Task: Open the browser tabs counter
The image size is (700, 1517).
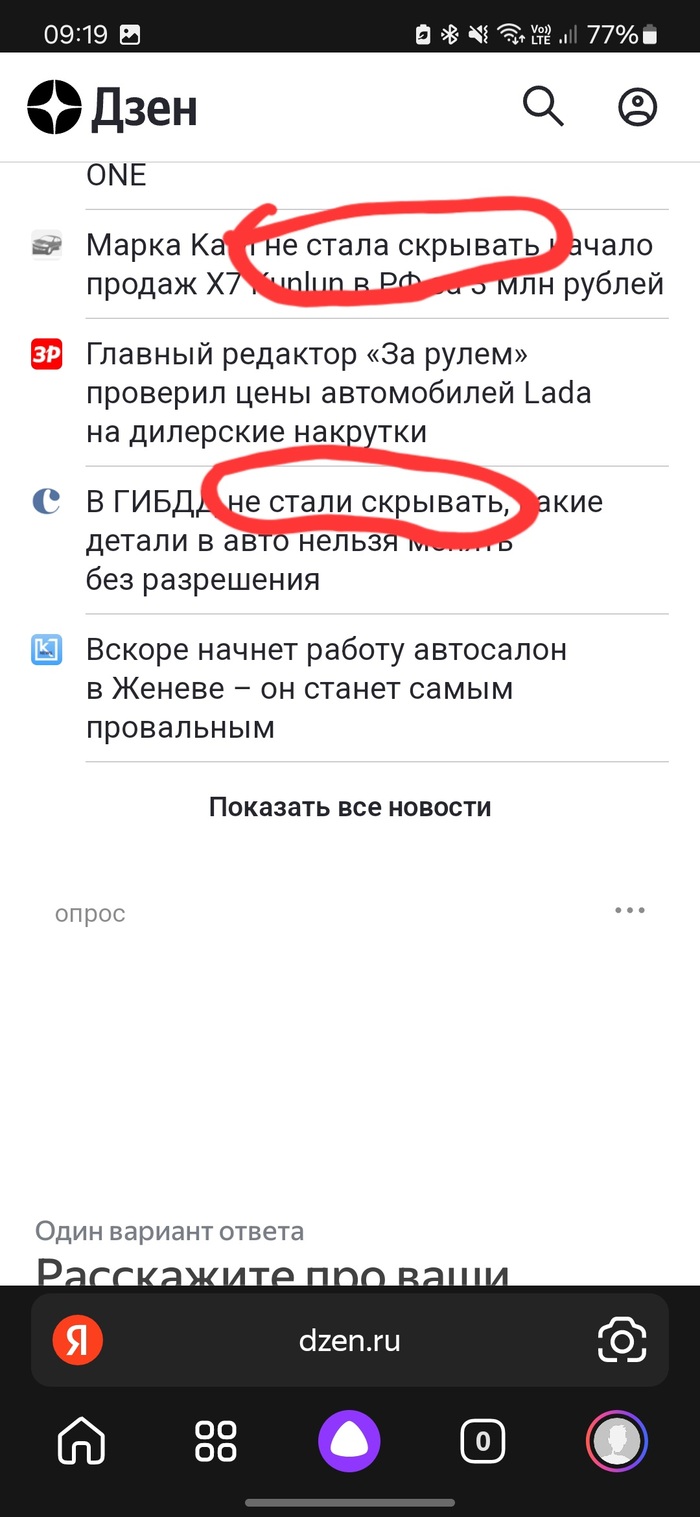Action: click(483, 1442)
